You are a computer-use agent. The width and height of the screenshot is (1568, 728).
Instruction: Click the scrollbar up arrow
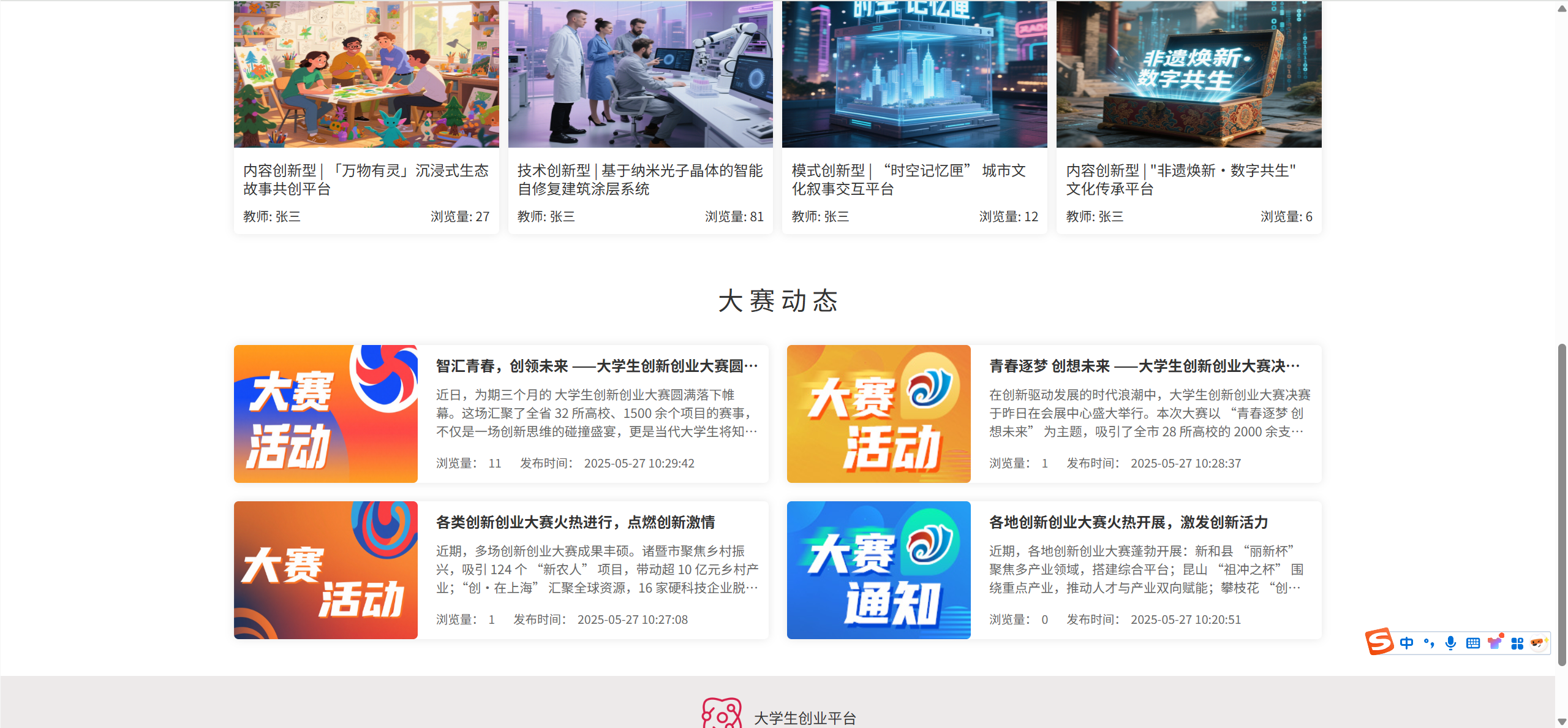1562,7
